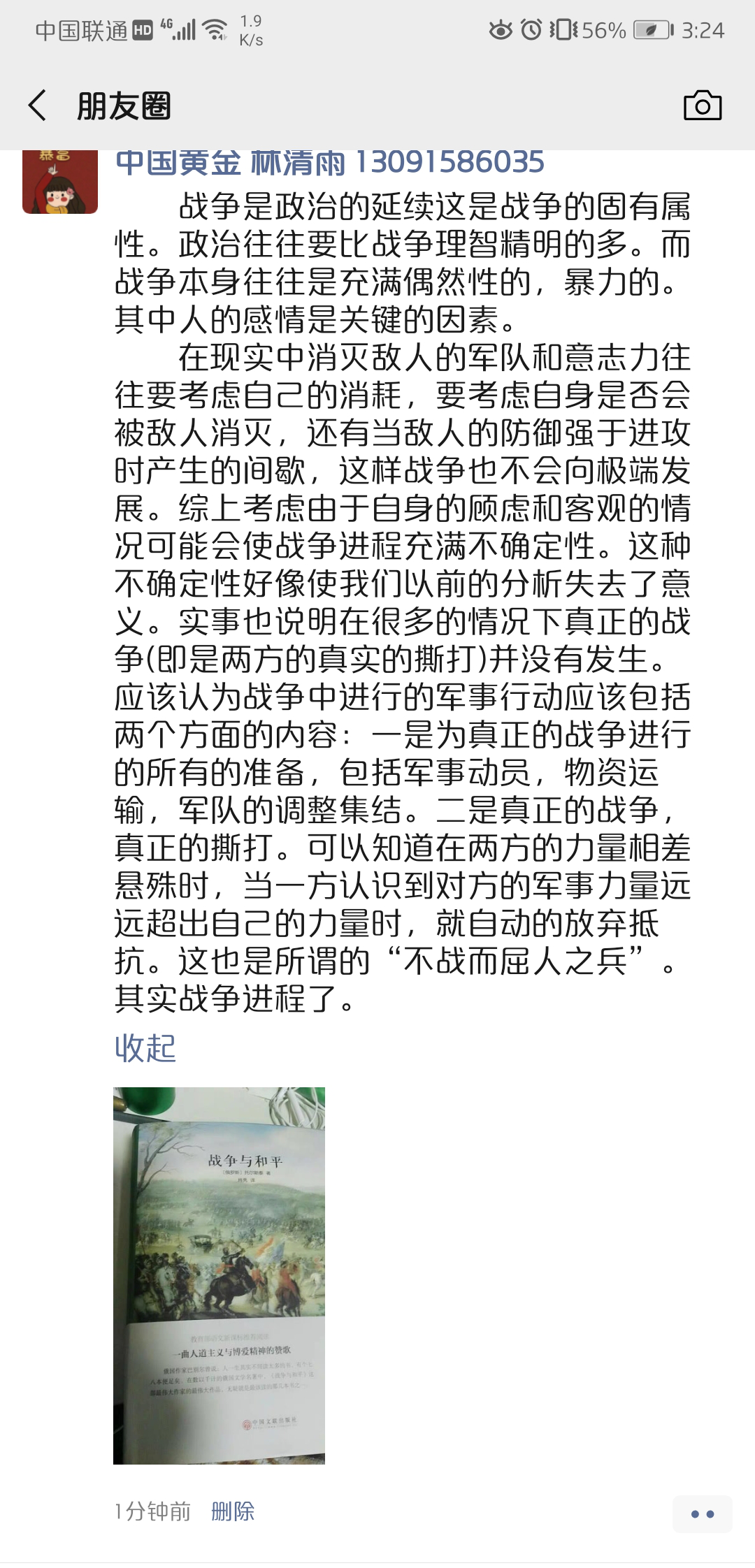Open the like and comment menu

(x=702, y=1513)
